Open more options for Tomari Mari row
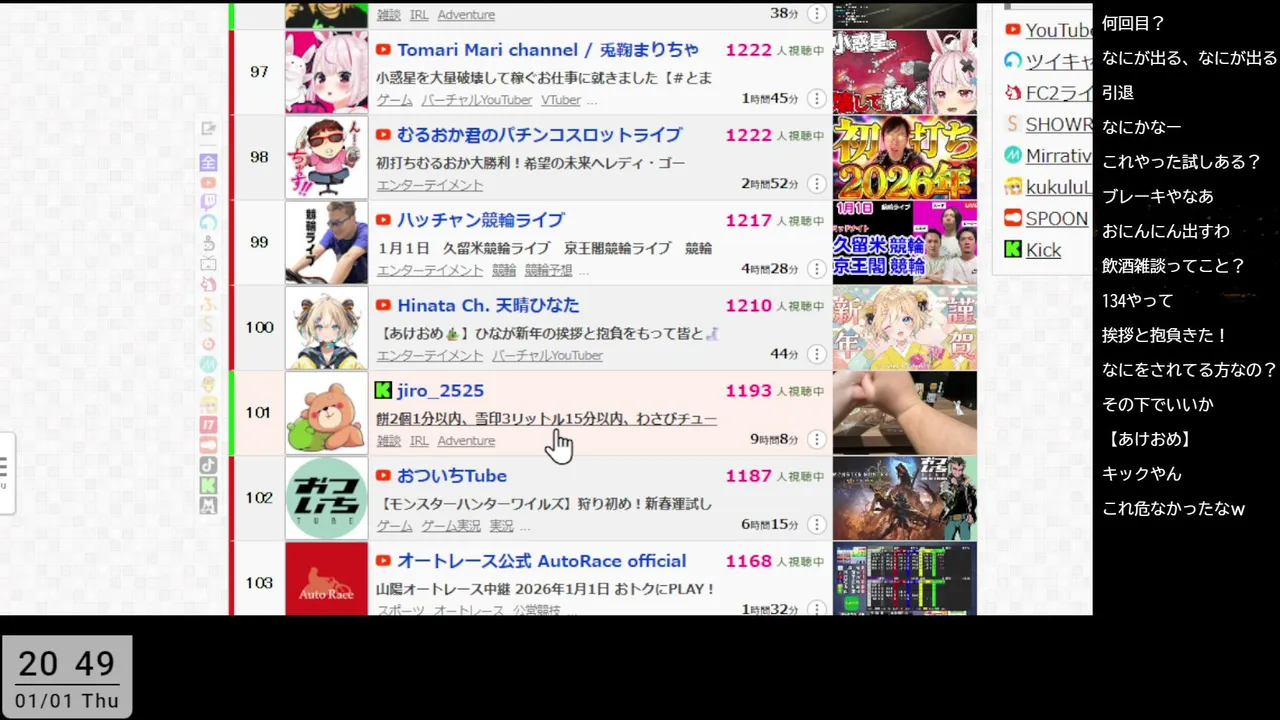The image size is (1280, 720). pyautogui.click(x=817, y=99)
